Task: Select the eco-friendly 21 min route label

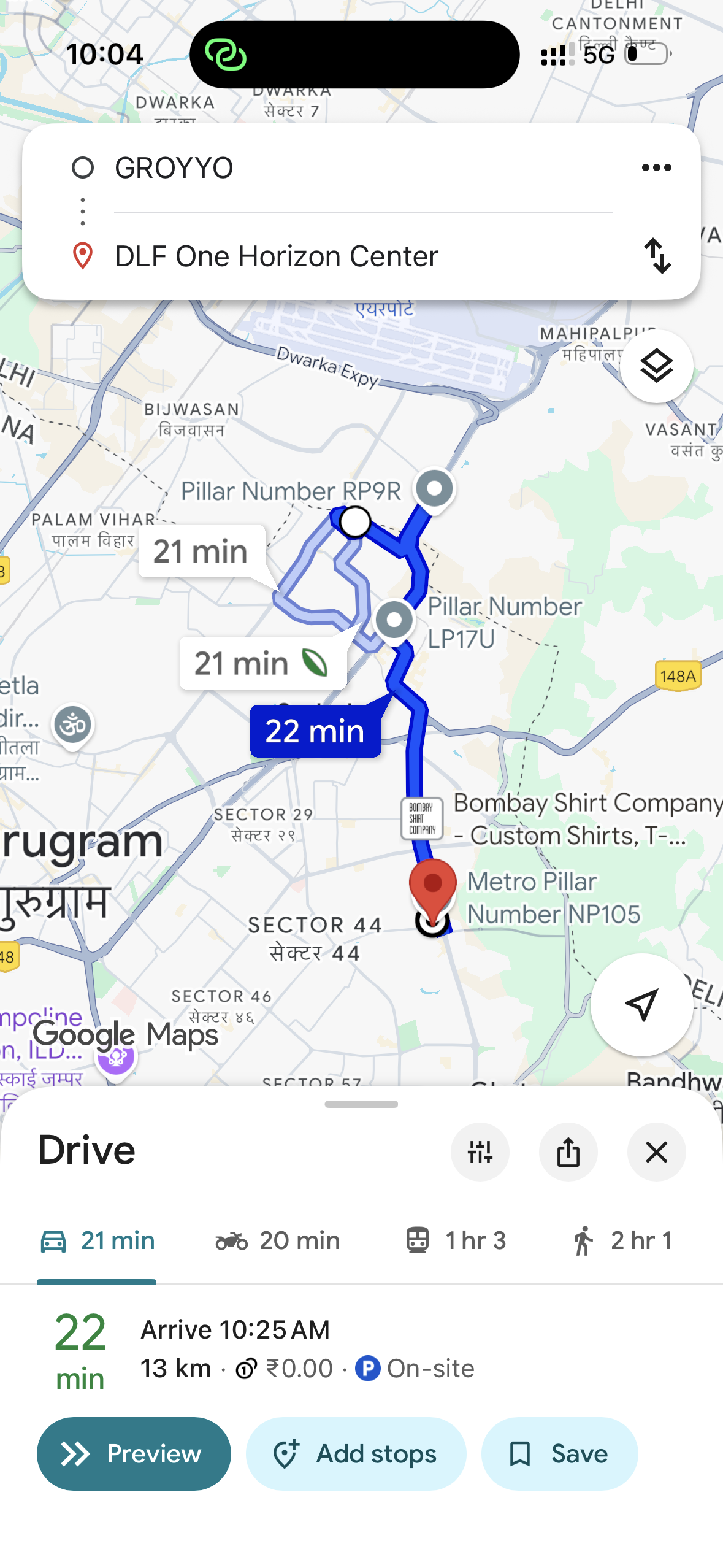Action: (262, 663)
